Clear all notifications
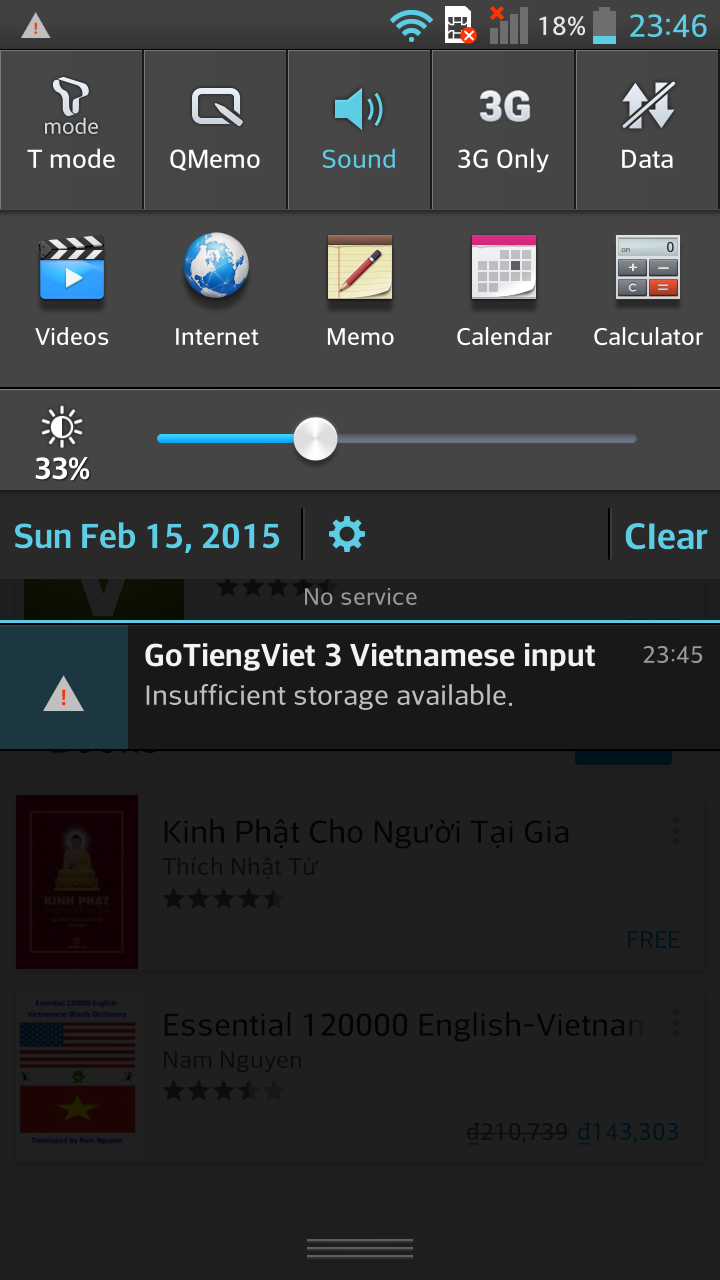Viewport: 720px width, 1280px height. pos(665,537)
